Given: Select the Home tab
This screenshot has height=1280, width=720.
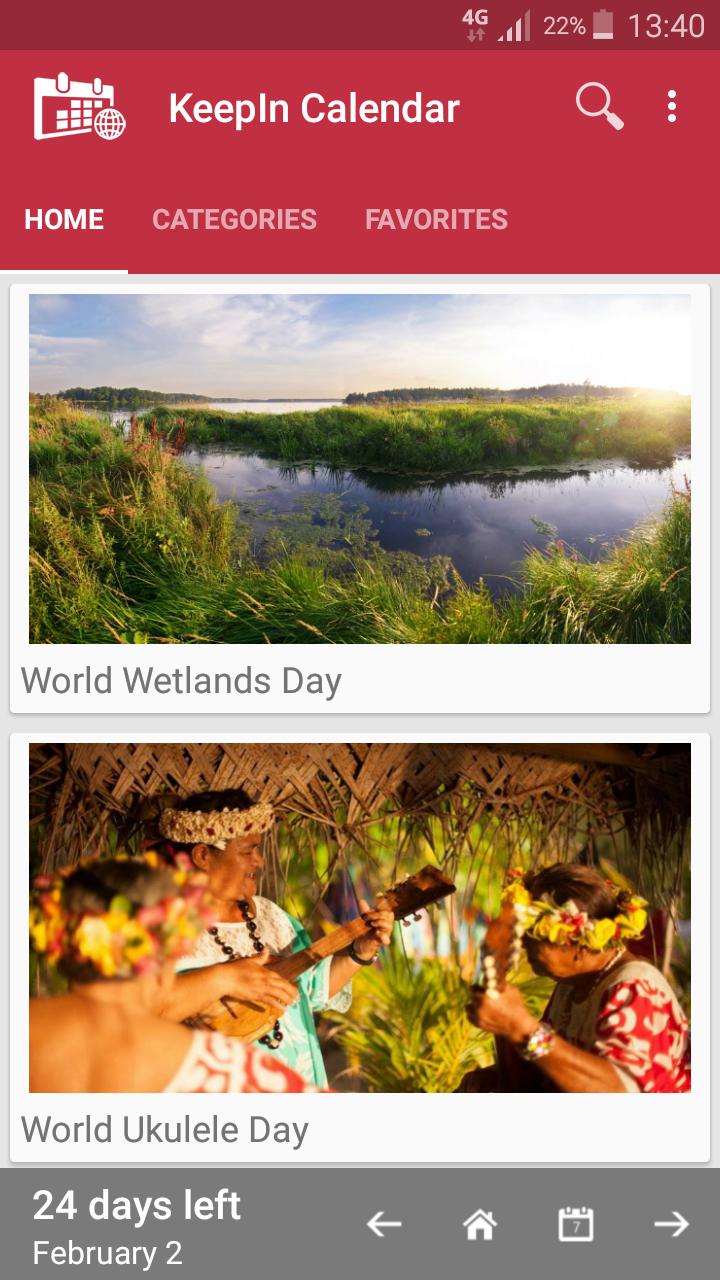Looking at the screenshot, I should pos(64,220).
